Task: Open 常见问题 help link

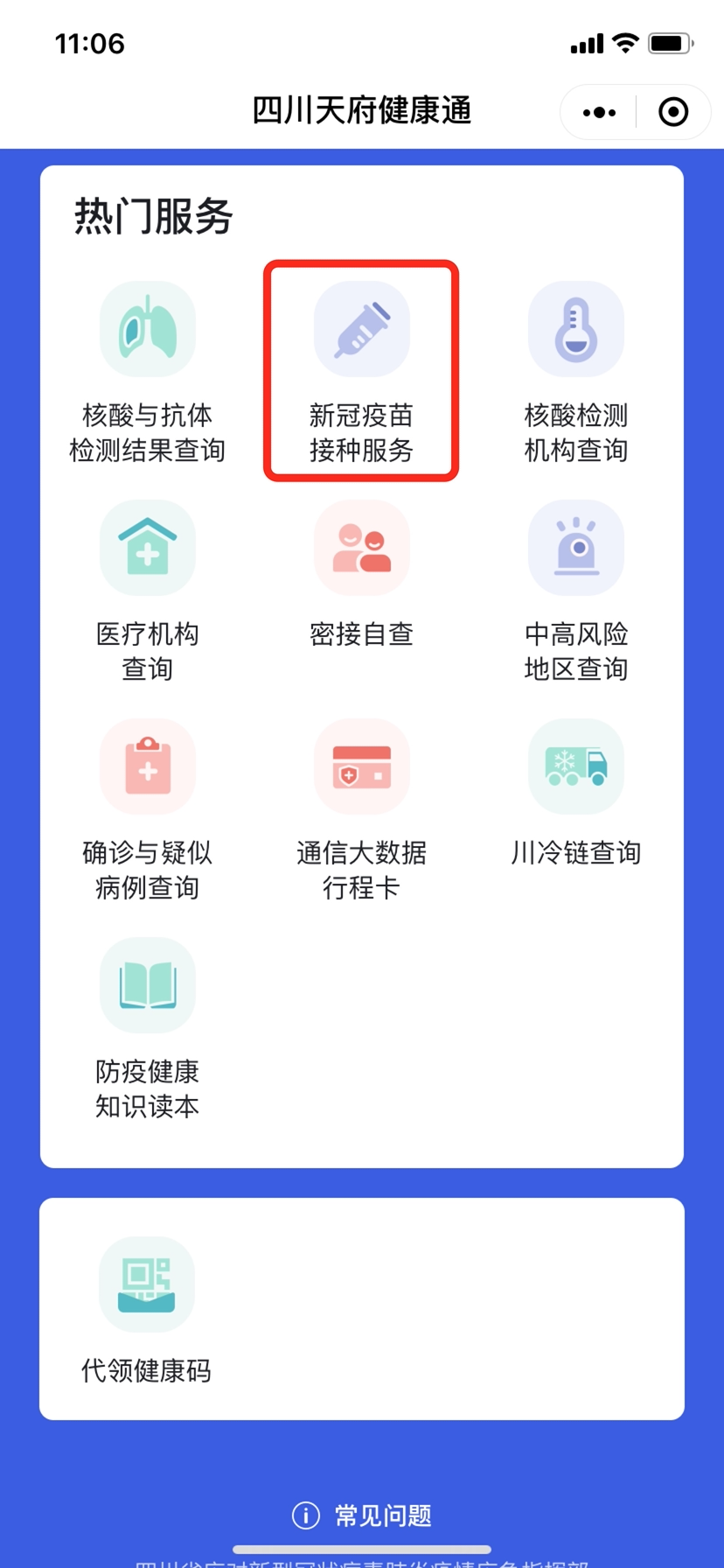Action: [x=362, y=1515]
